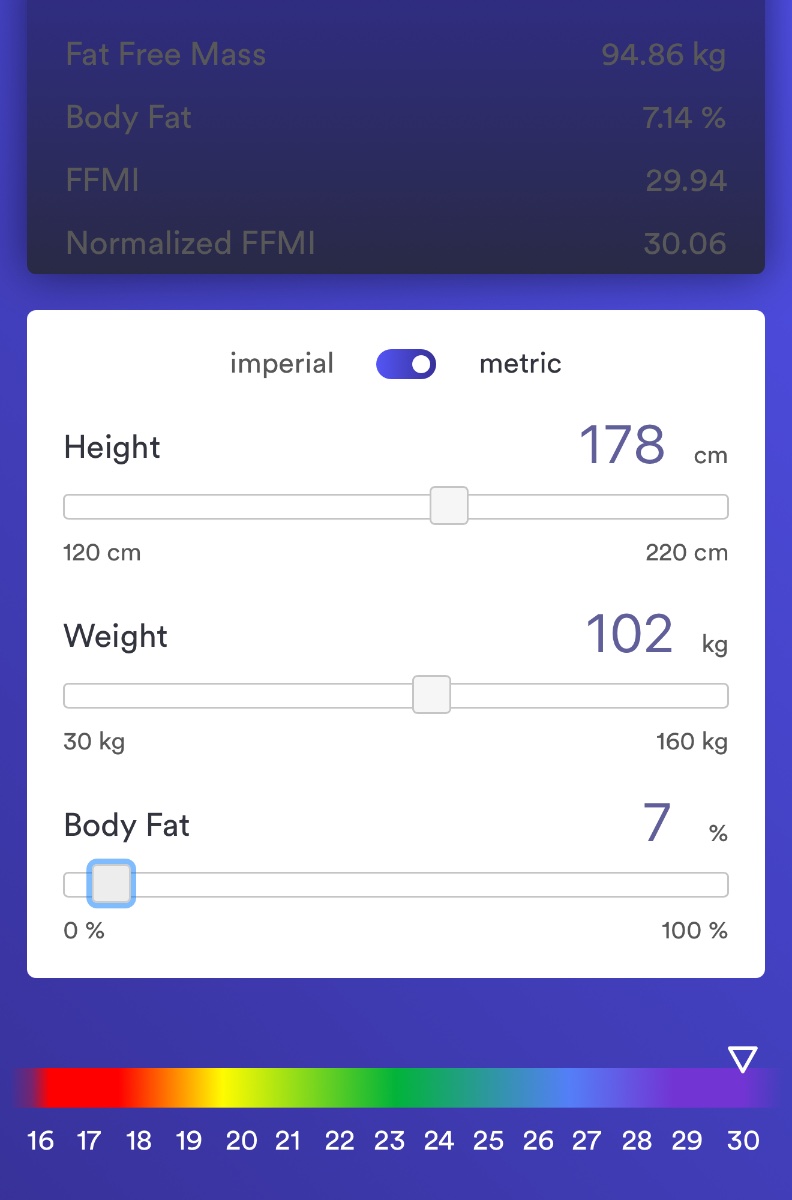Select the imperial units label
The image size is (792, 1200).
coord(282,364)
